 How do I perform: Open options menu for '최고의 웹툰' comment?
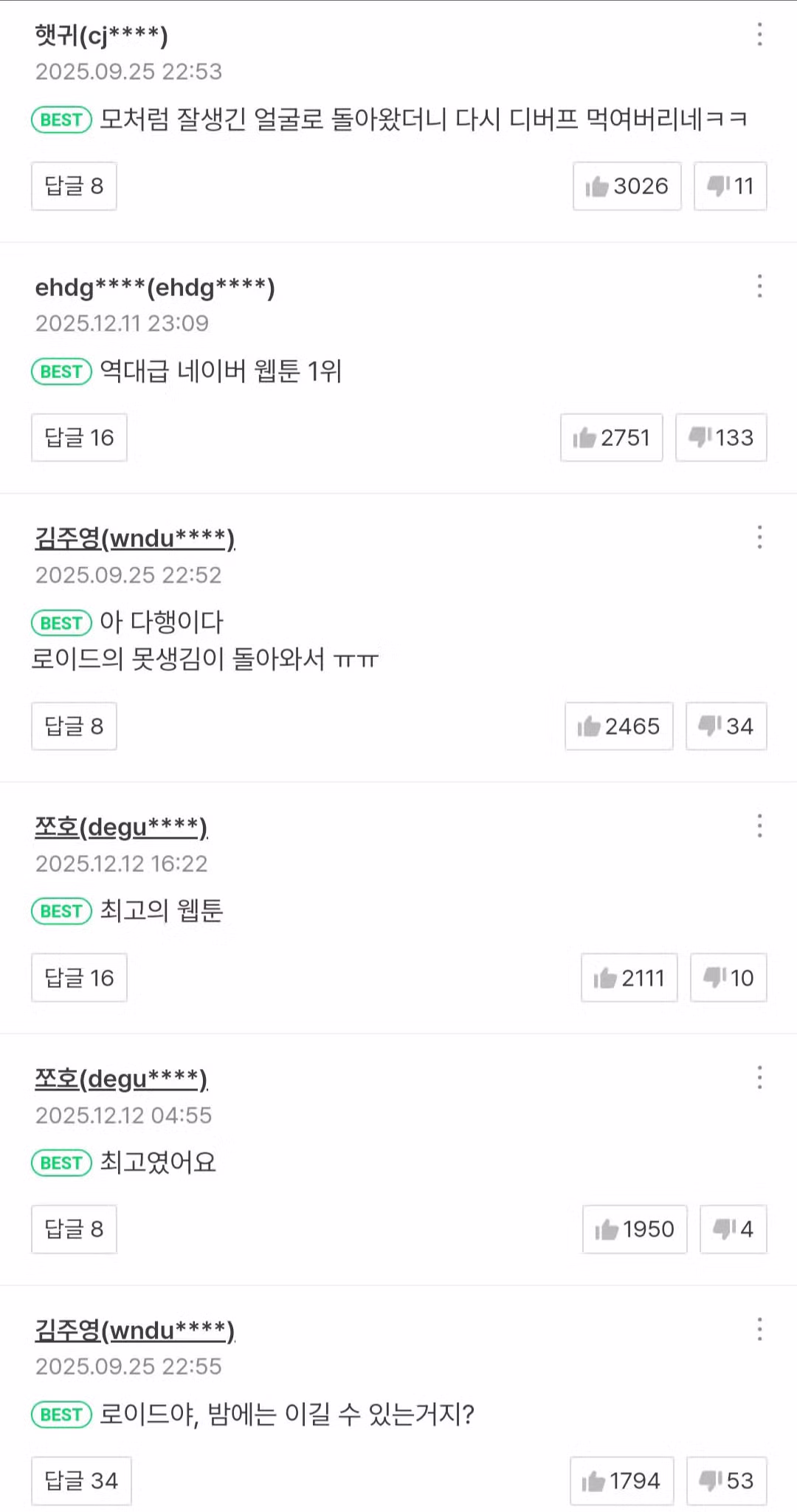pos(759,828)
